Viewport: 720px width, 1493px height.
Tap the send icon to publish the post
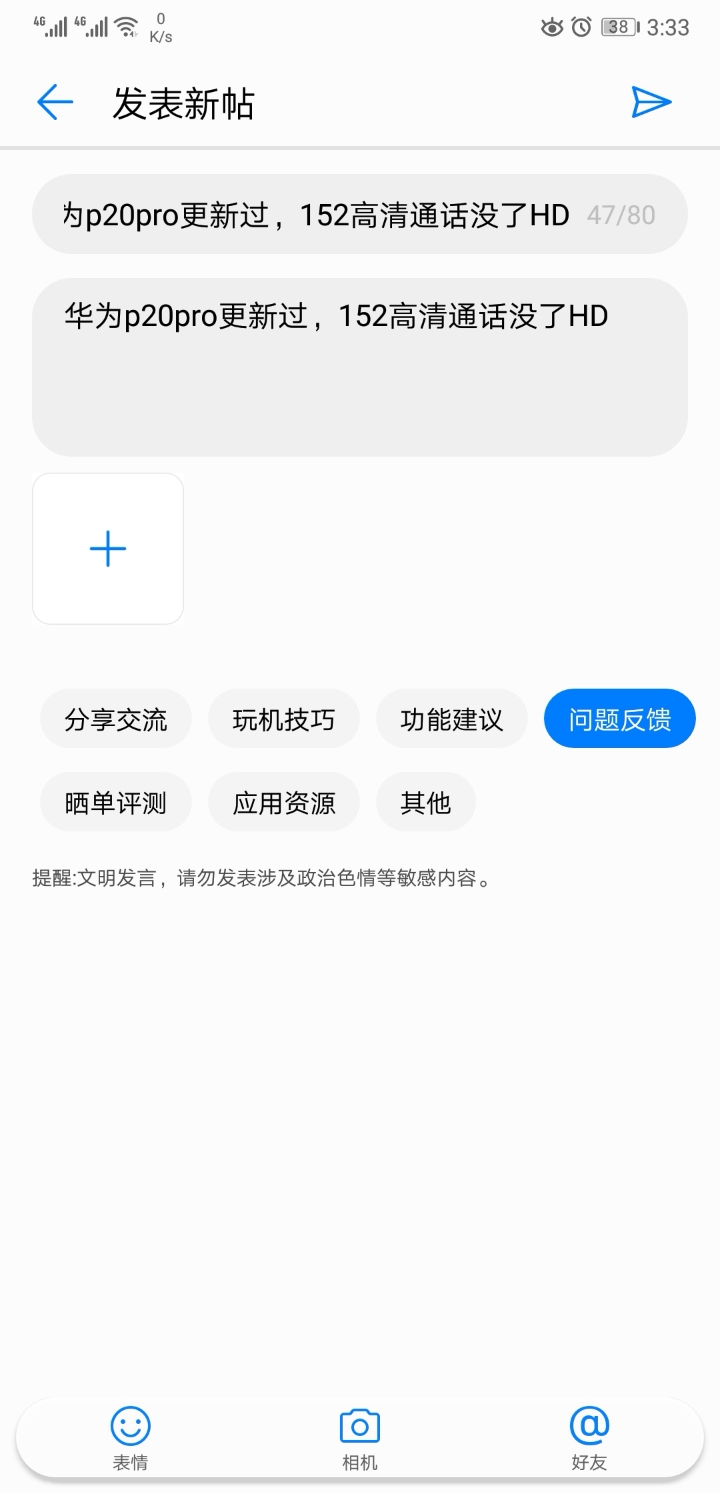pos(652,101)
